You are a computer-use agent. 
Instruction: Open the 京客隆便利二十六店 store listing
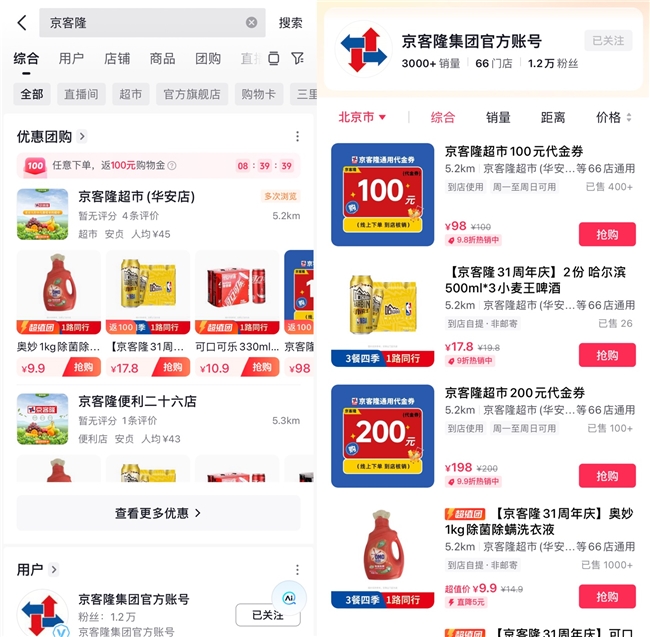pos(138,401)
